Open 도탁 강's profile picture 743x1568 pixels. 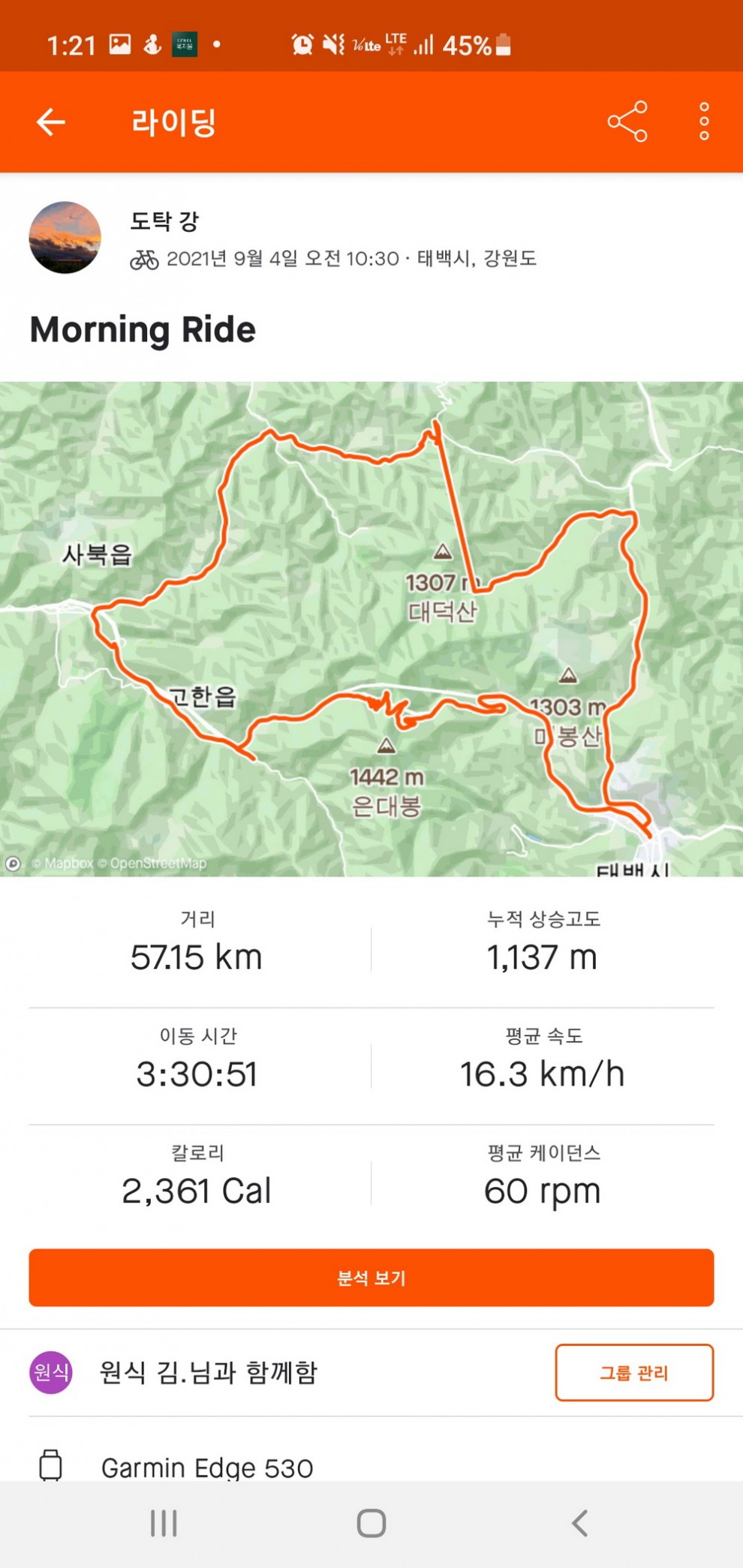click(65, 238)
